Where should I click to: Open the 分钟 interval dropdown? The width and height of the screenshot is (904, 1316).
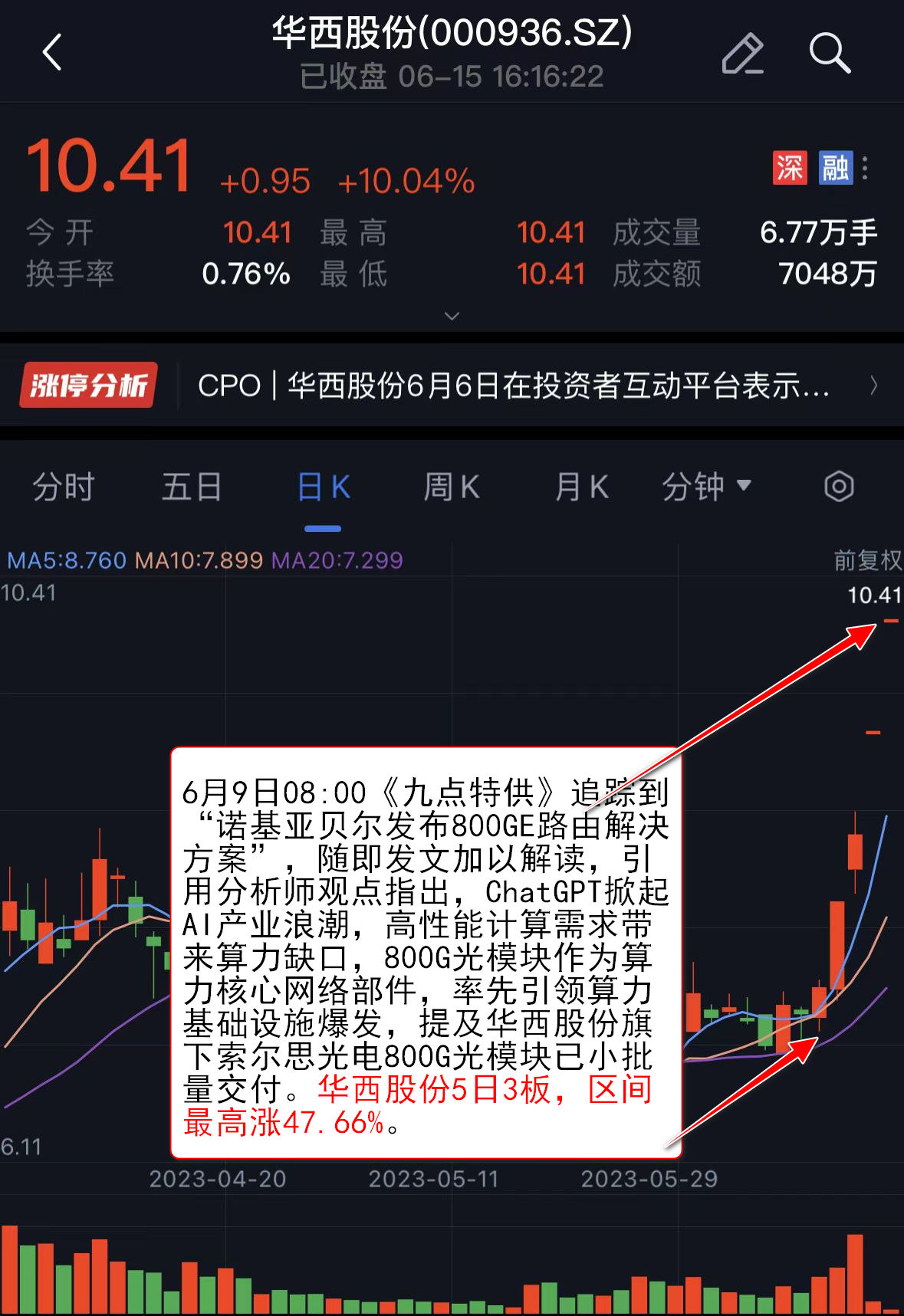[705, 487]
